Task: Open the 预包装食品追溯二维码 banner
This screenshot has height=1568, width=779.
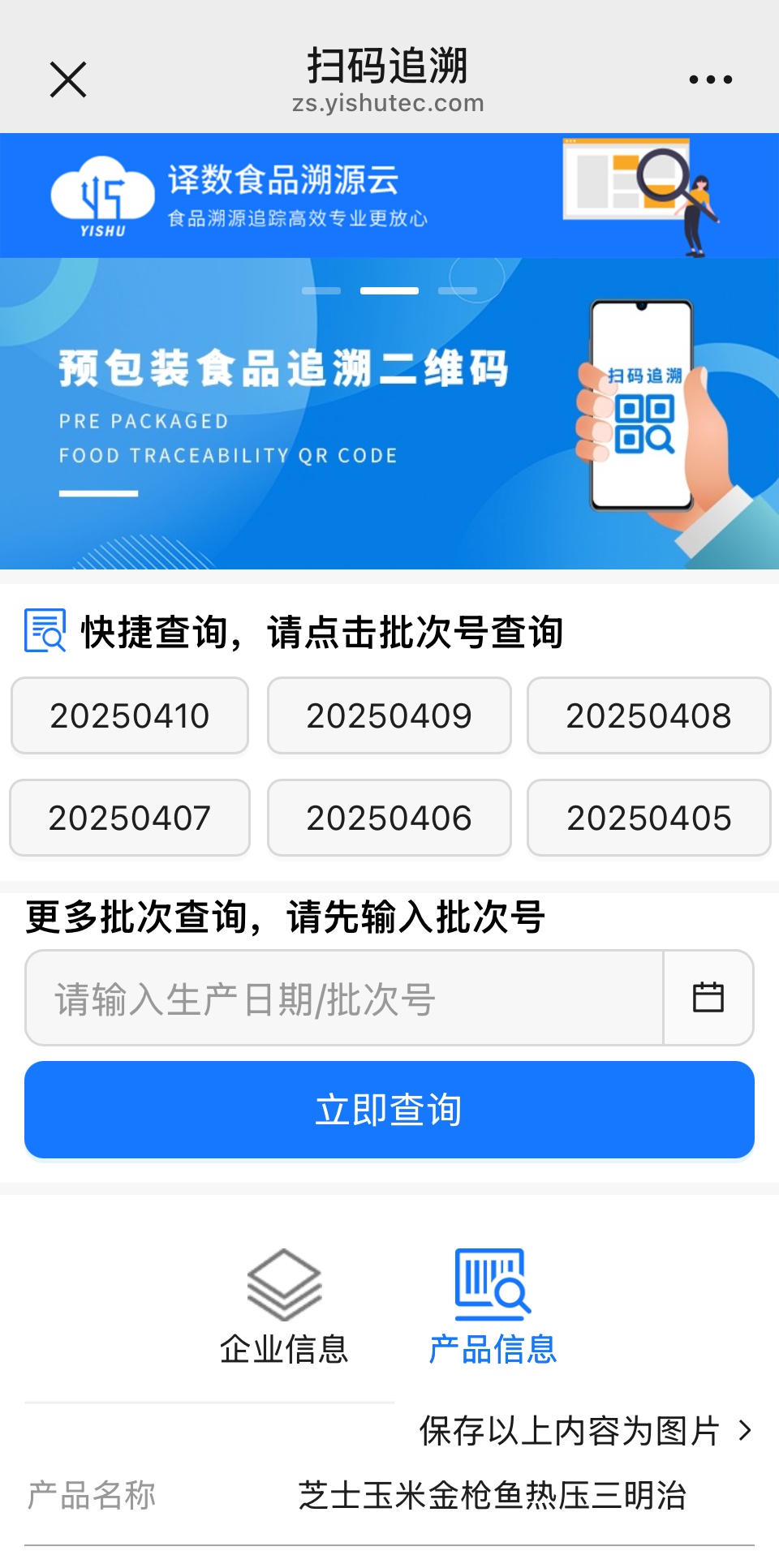Action: 389,414
